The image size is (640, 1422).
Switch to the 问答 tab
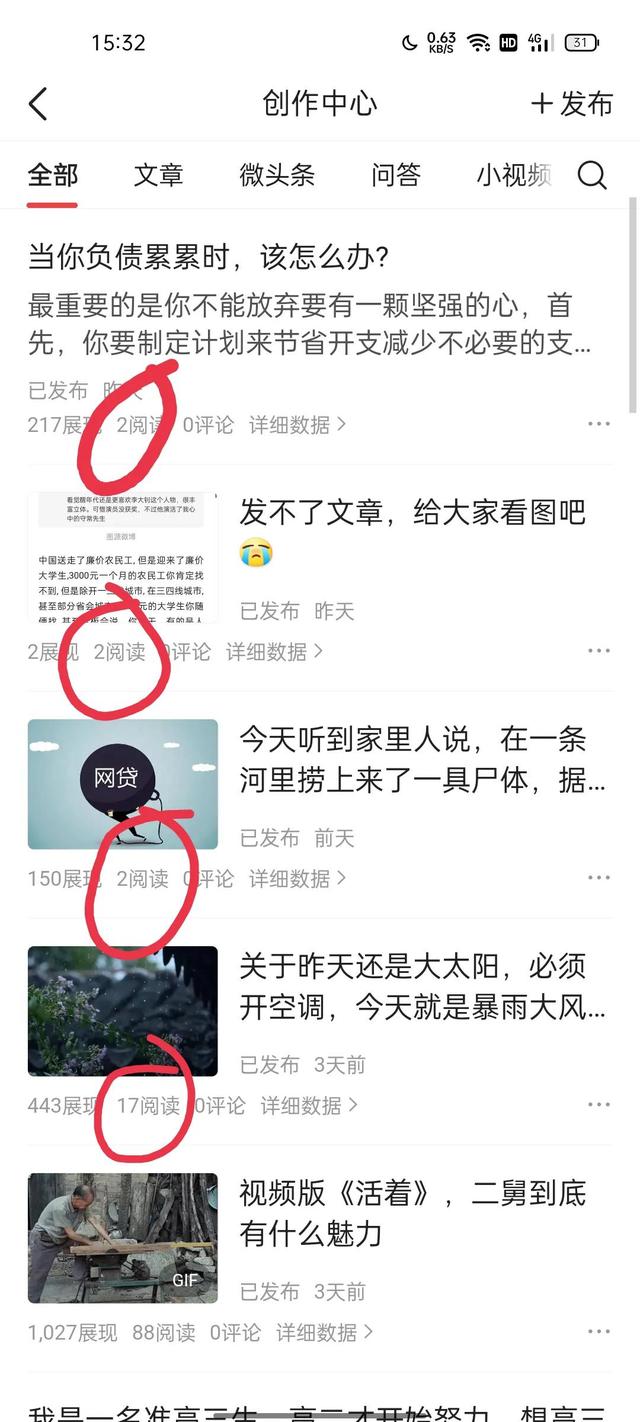tap(396, 176)
